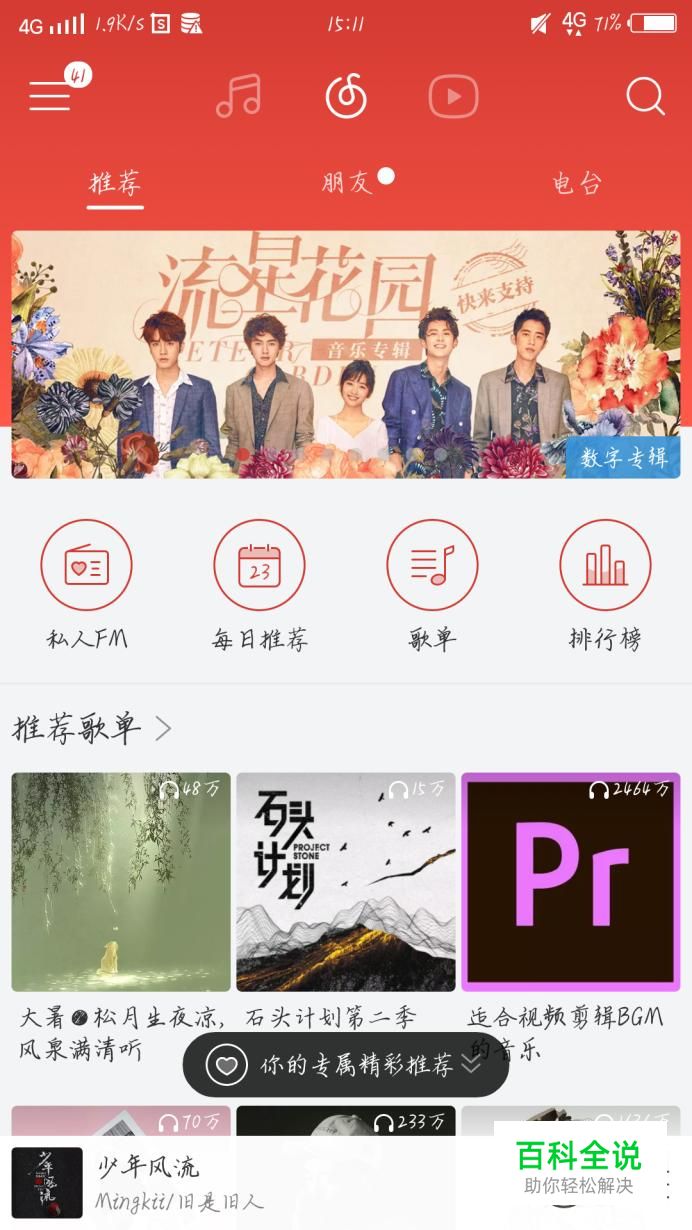This screenshot has width=692, height=1230.
Task: Select the selected Discover logo tab
Action: coord(346,97)
